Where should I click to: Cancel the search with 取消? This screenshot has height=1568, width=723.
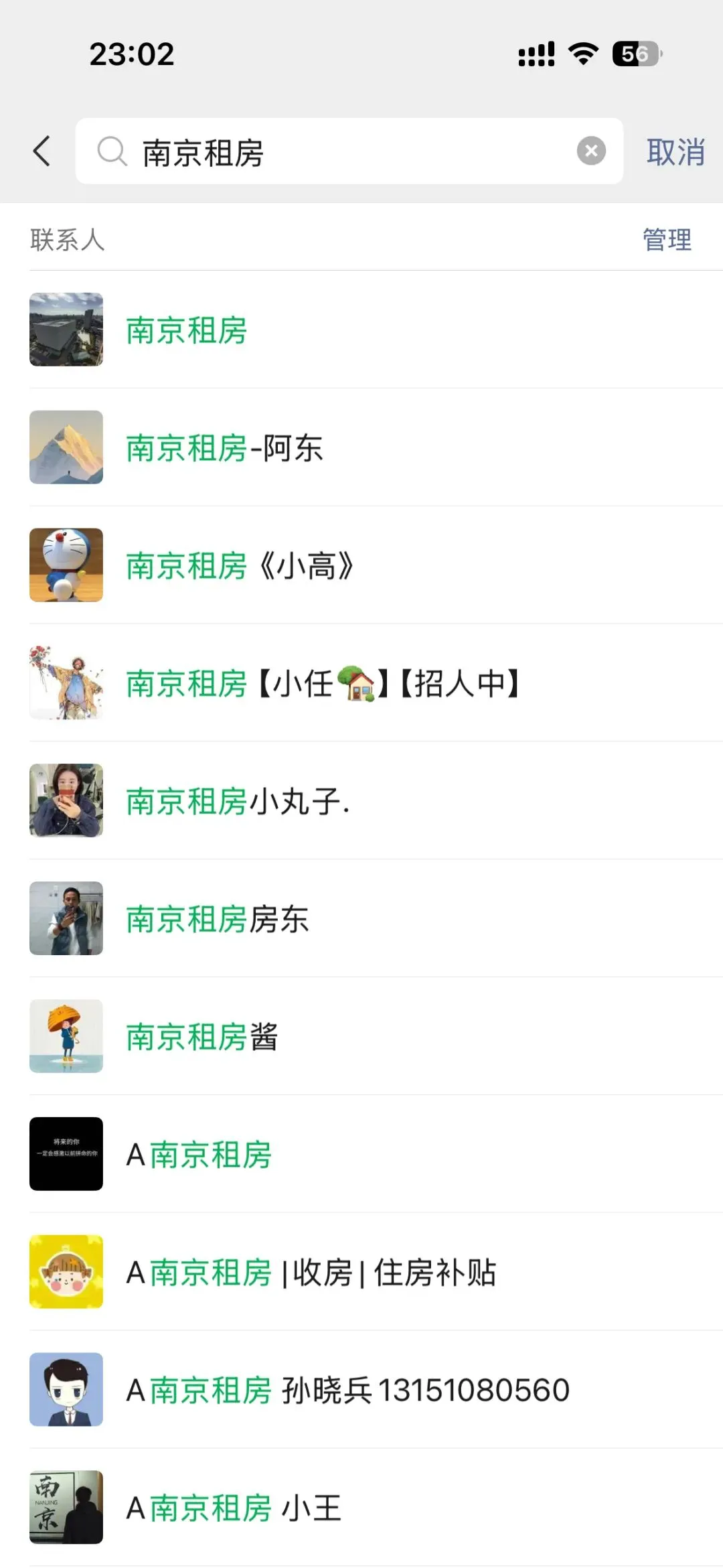coord(675,152)
